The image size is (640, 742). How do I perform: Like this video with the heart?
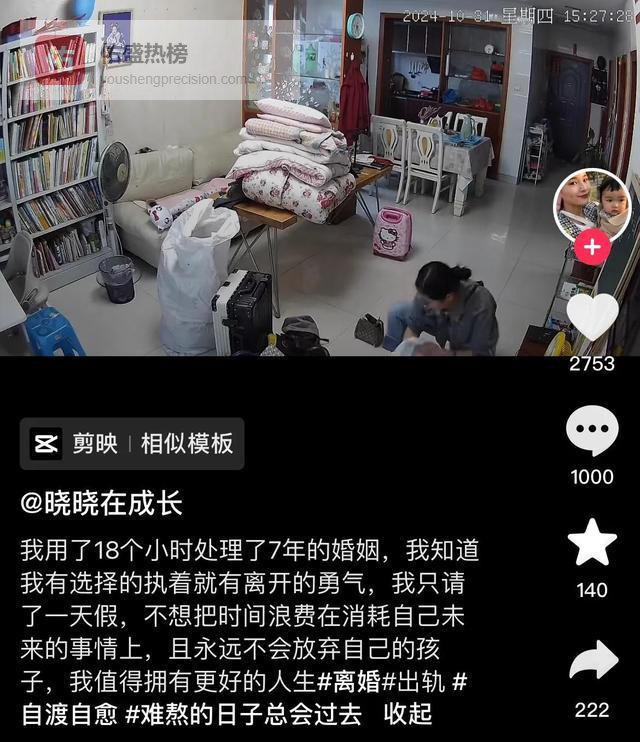(592, 316)
